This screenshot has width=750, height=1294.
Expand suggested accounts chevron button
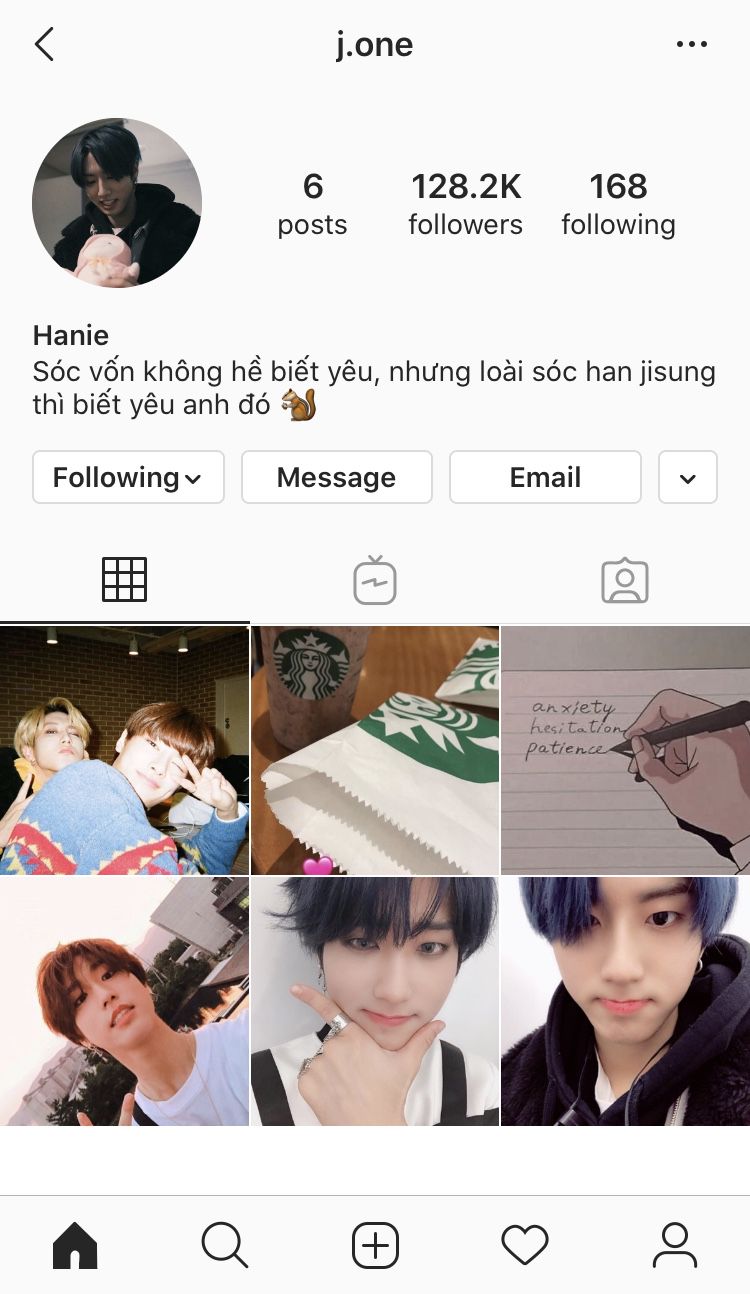(x=687, y=477)
